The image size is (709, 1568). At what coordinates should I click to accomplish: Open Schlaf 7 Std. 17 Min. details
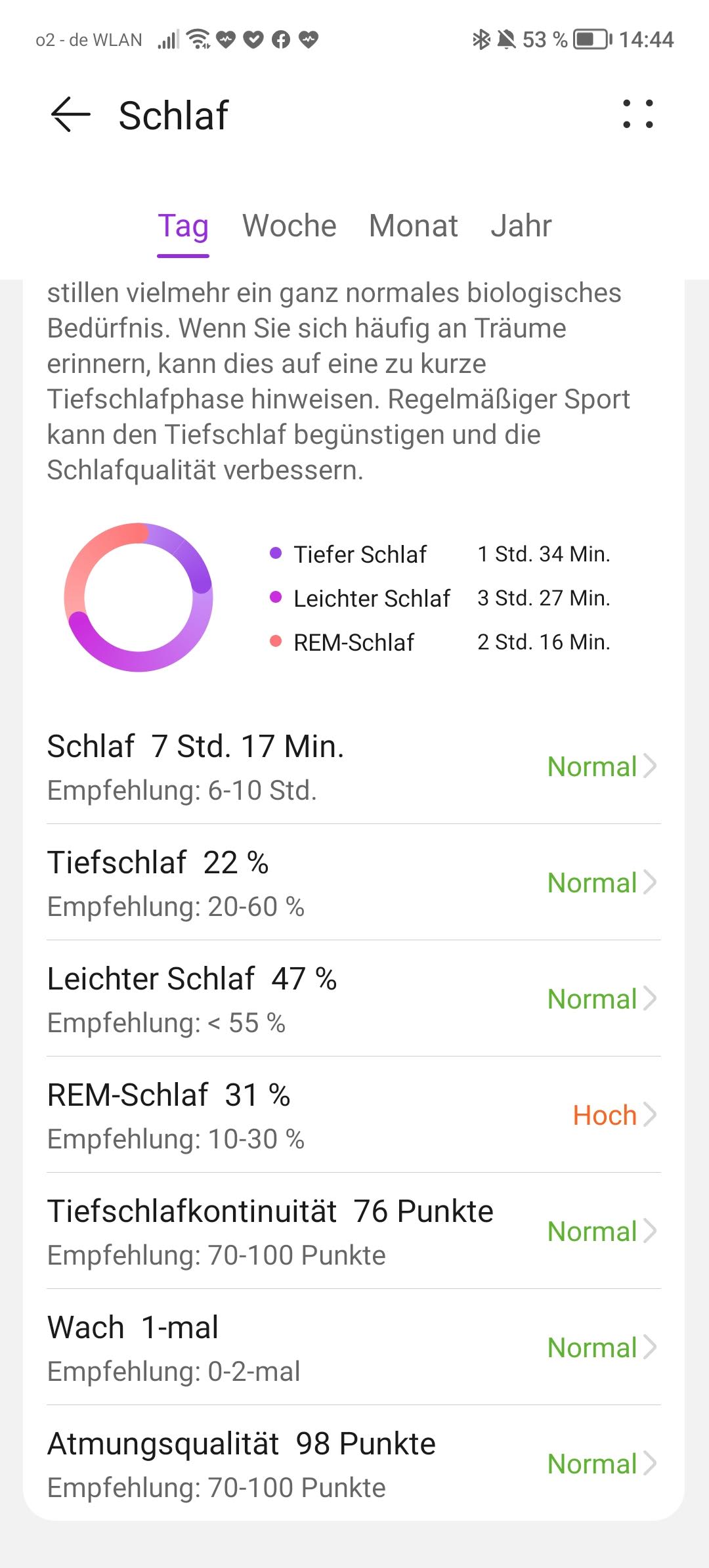point(353,767)
